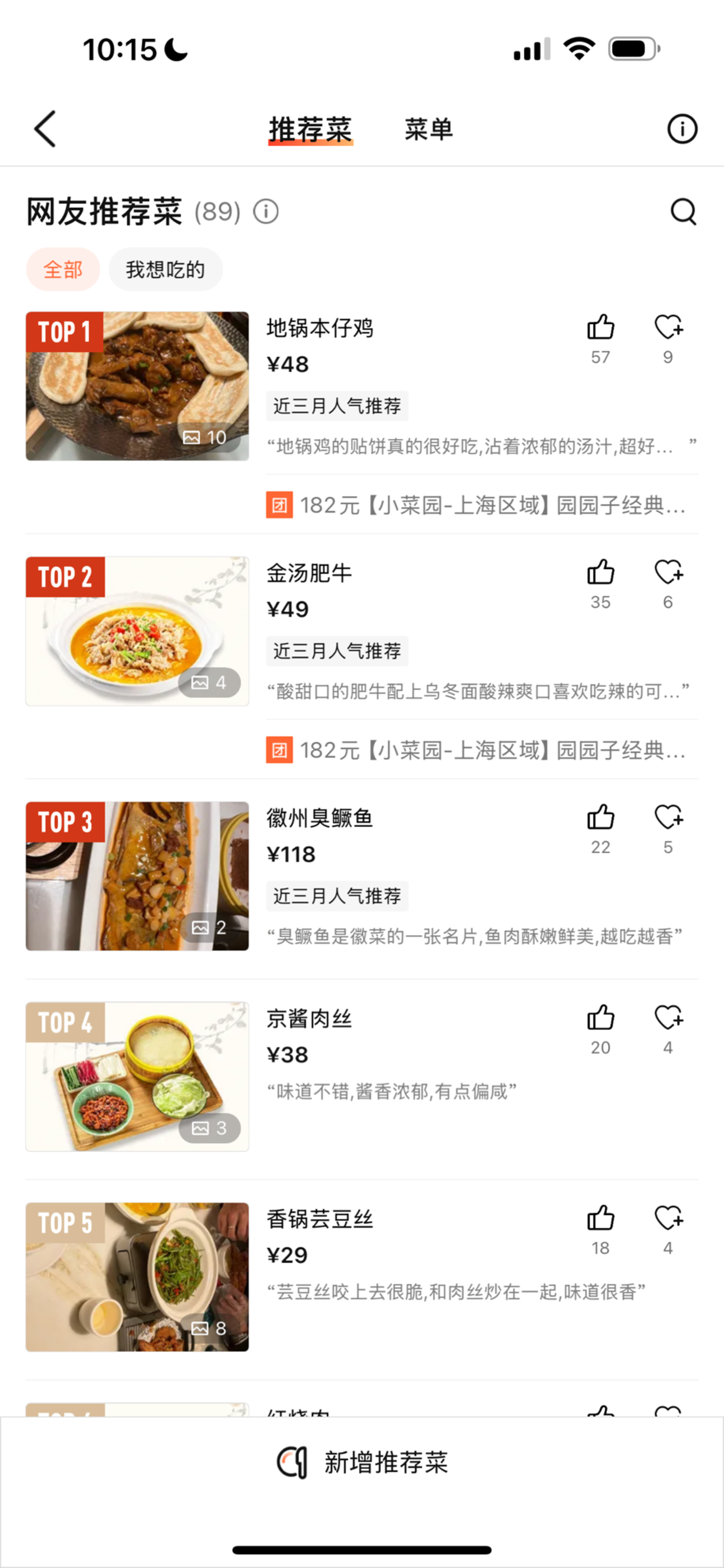Switch to the 菜单 tab
724x1568 pixels.
(x=429, y=129)
